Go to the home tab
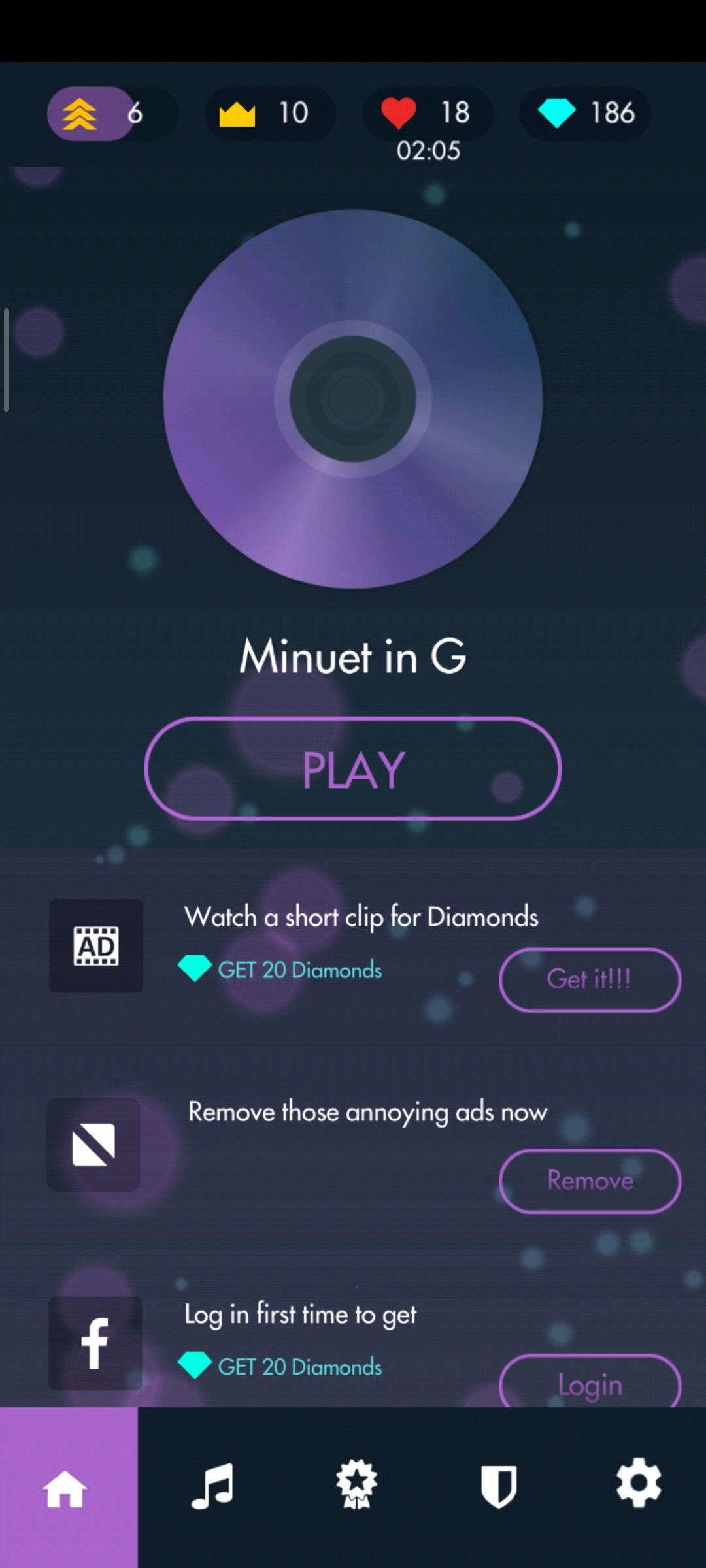Screen dimensions: 706x1568 (x=65, y=1488)
